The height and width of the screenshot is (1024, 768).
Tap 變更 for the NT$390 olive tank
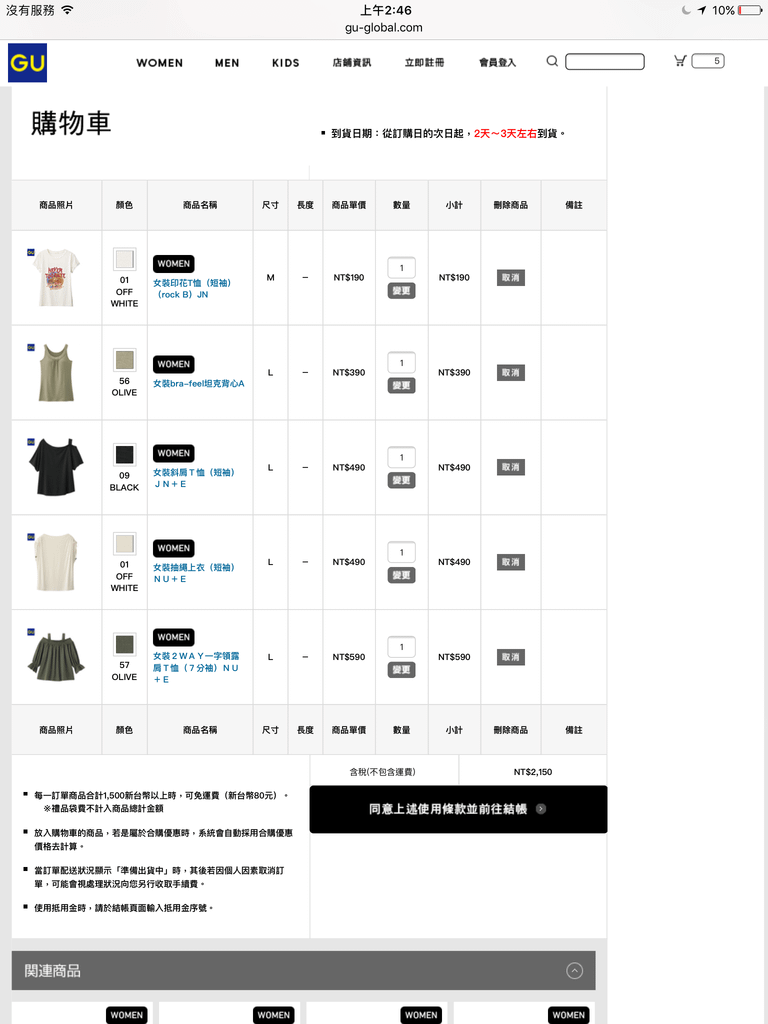pyautogui.click(x=401, y=385)
